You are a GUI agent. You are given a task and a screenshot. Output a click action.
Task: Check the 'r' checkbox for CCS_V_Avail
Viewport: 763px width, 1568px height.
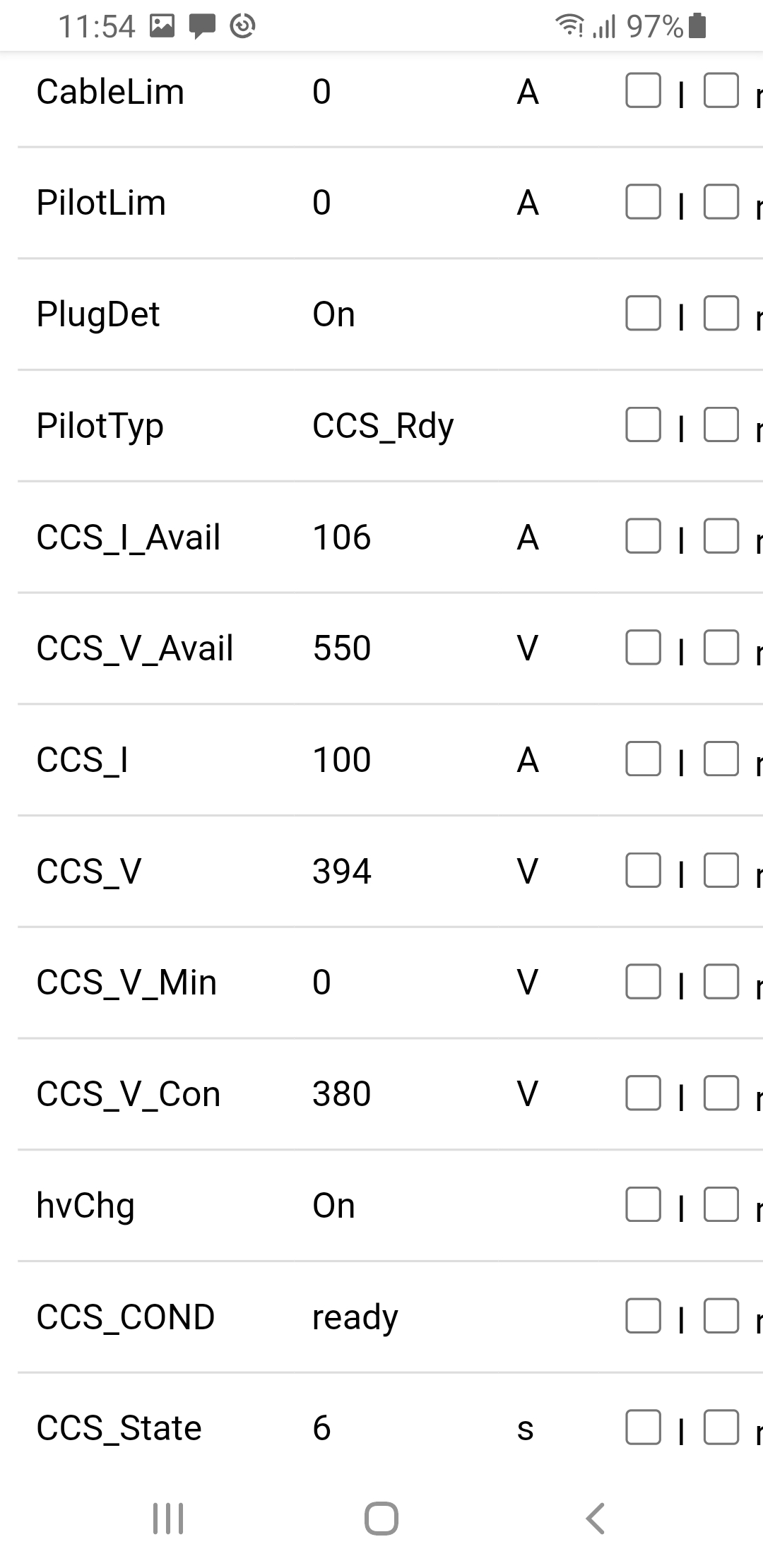click(721, 648)
